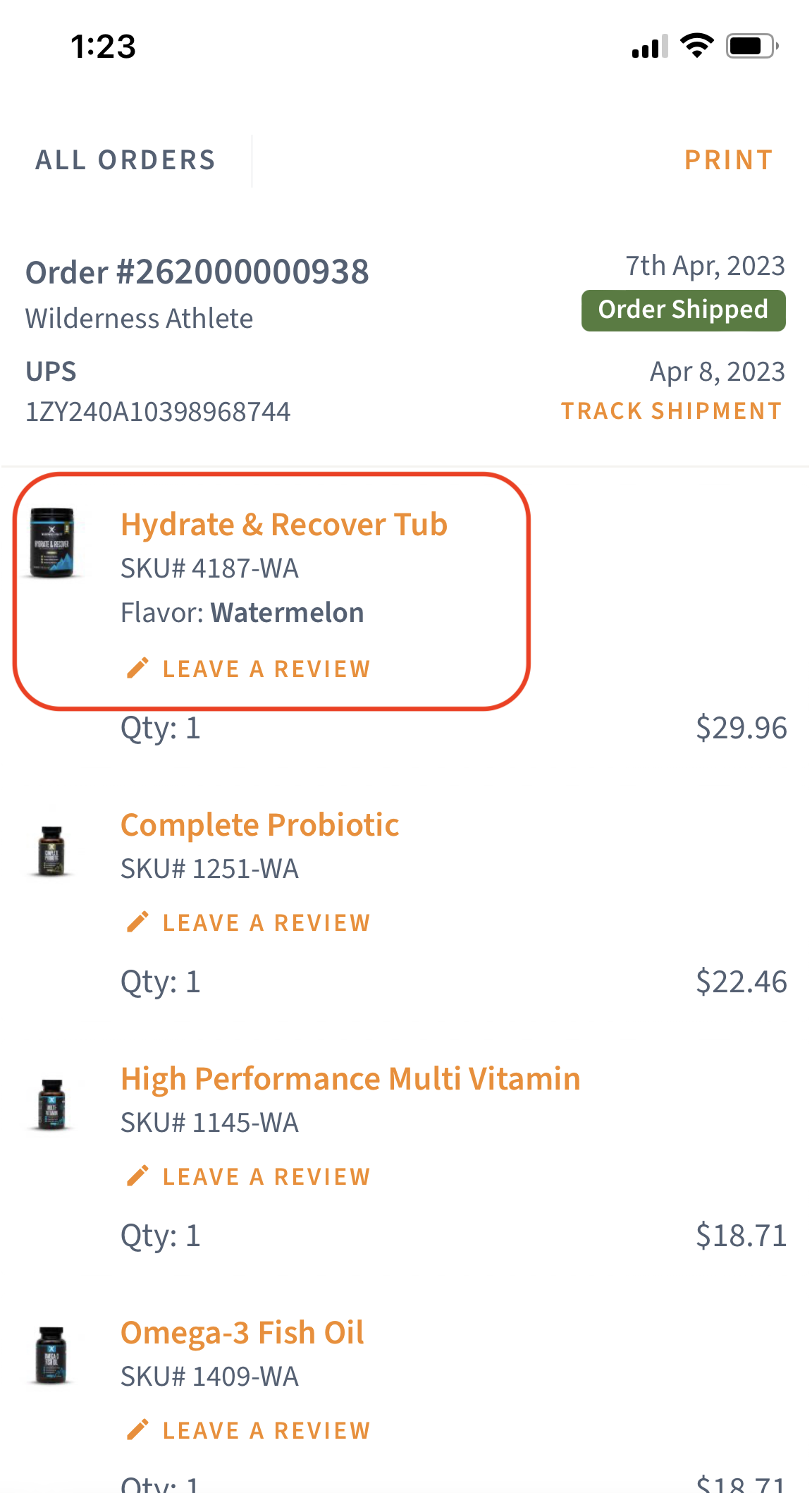
Task: Go back to ALL ORDERS
Action: (x=125, y=159)
